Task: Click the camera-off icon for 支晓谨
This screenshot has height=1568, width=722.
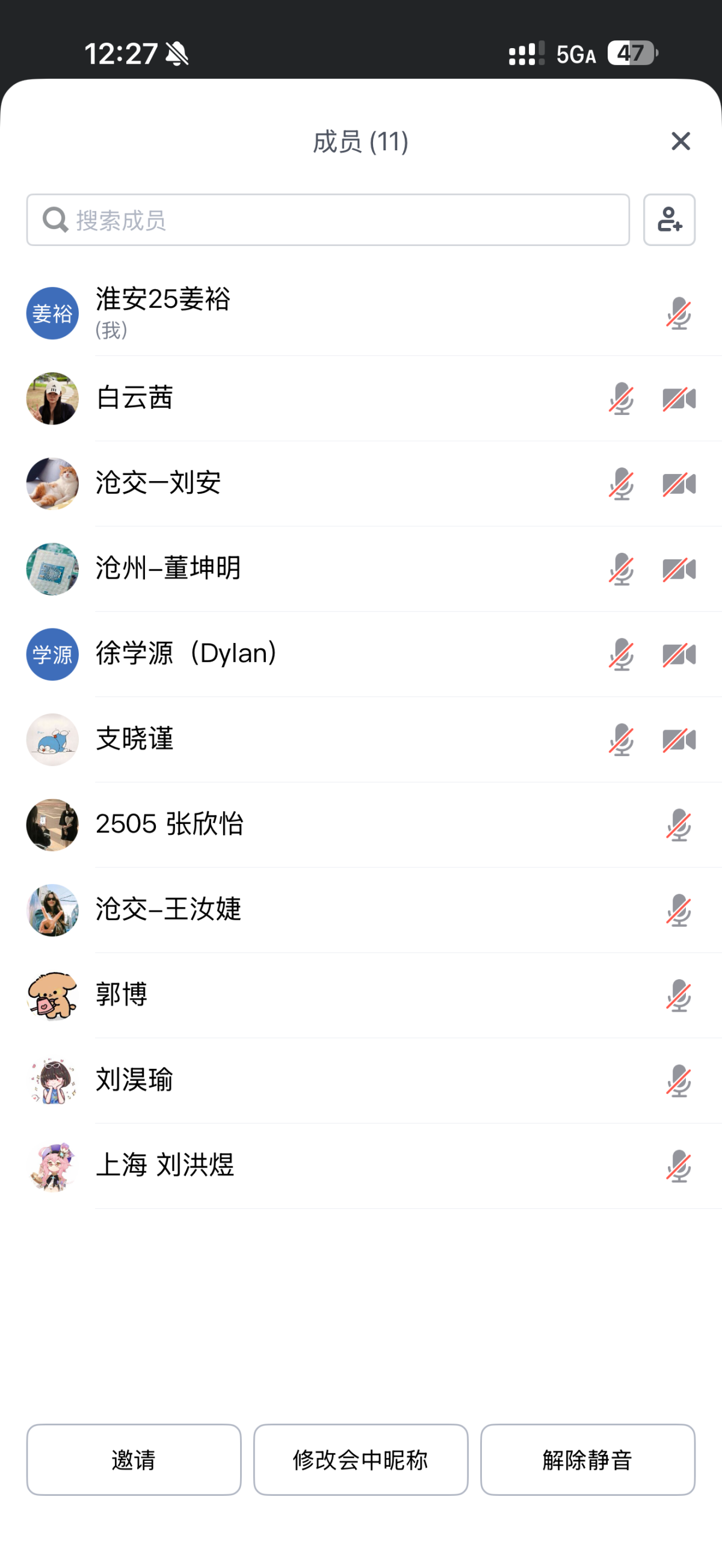Action: 678,740
